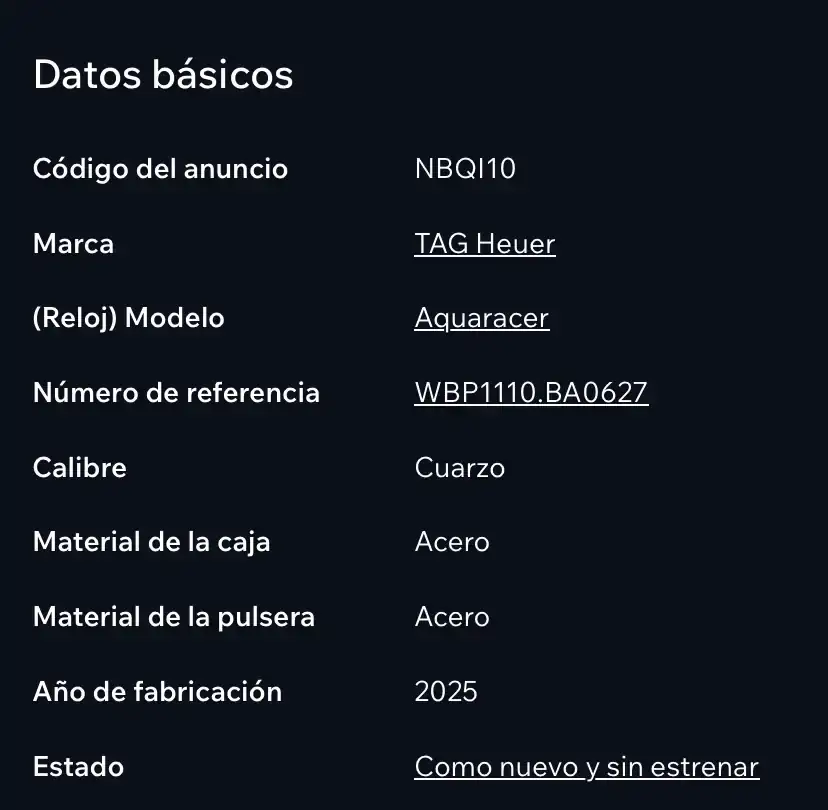Open the TAG Heuer brand link
828x810 pixels.
[x=485, y=244]
